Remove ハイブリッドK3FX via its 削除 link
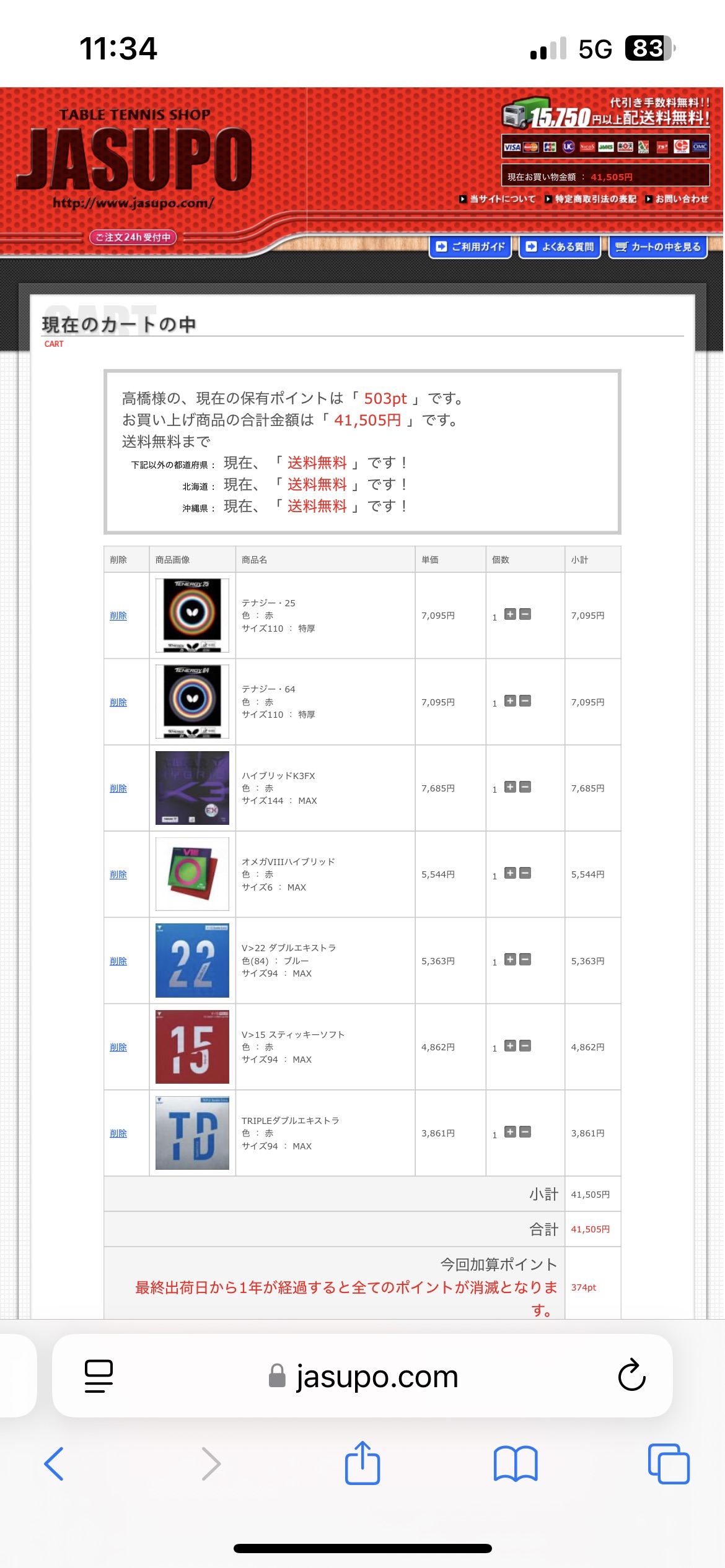Viewport: 725px width, 1568px height. coord(118,788)
